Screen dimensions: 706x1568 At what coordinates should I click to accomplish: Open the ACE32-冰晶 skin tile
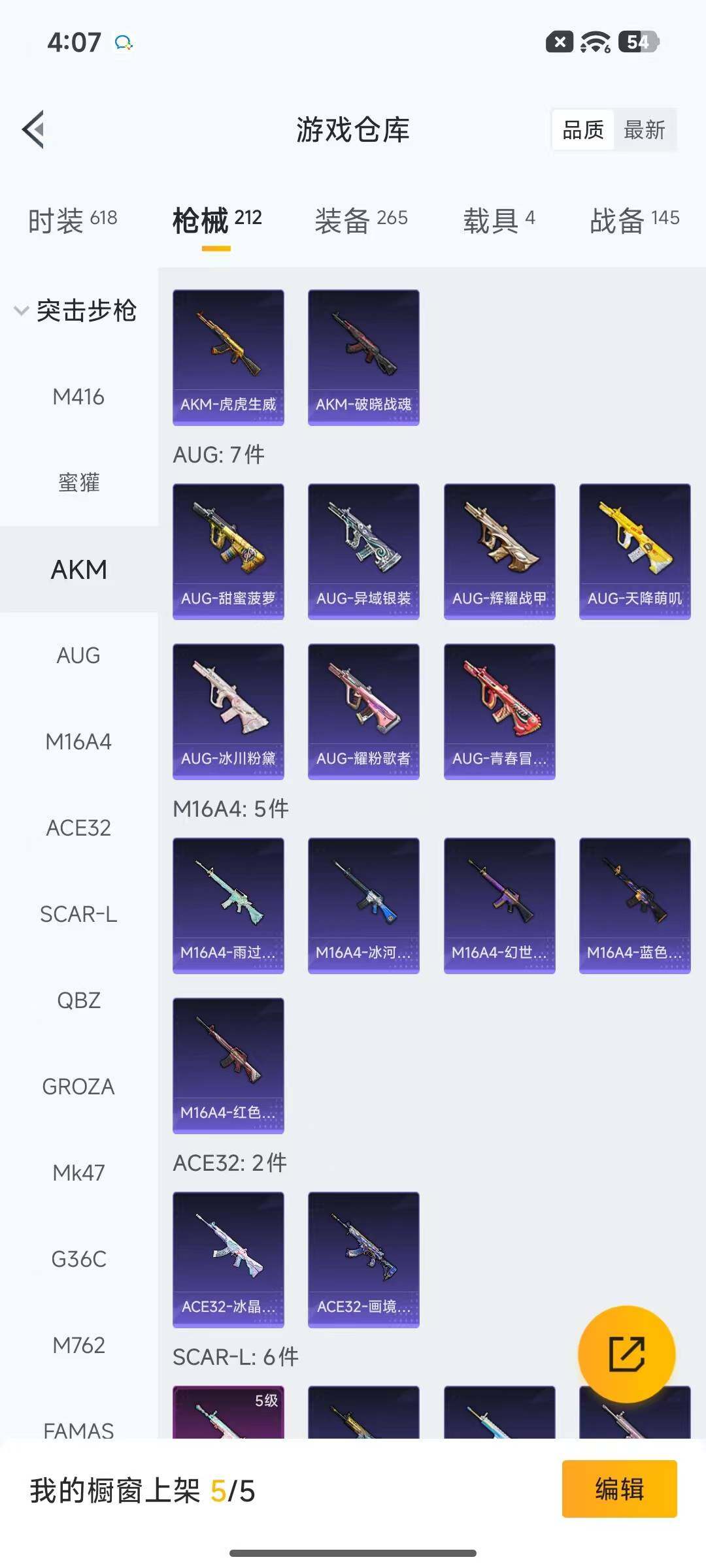point(228,1259)
